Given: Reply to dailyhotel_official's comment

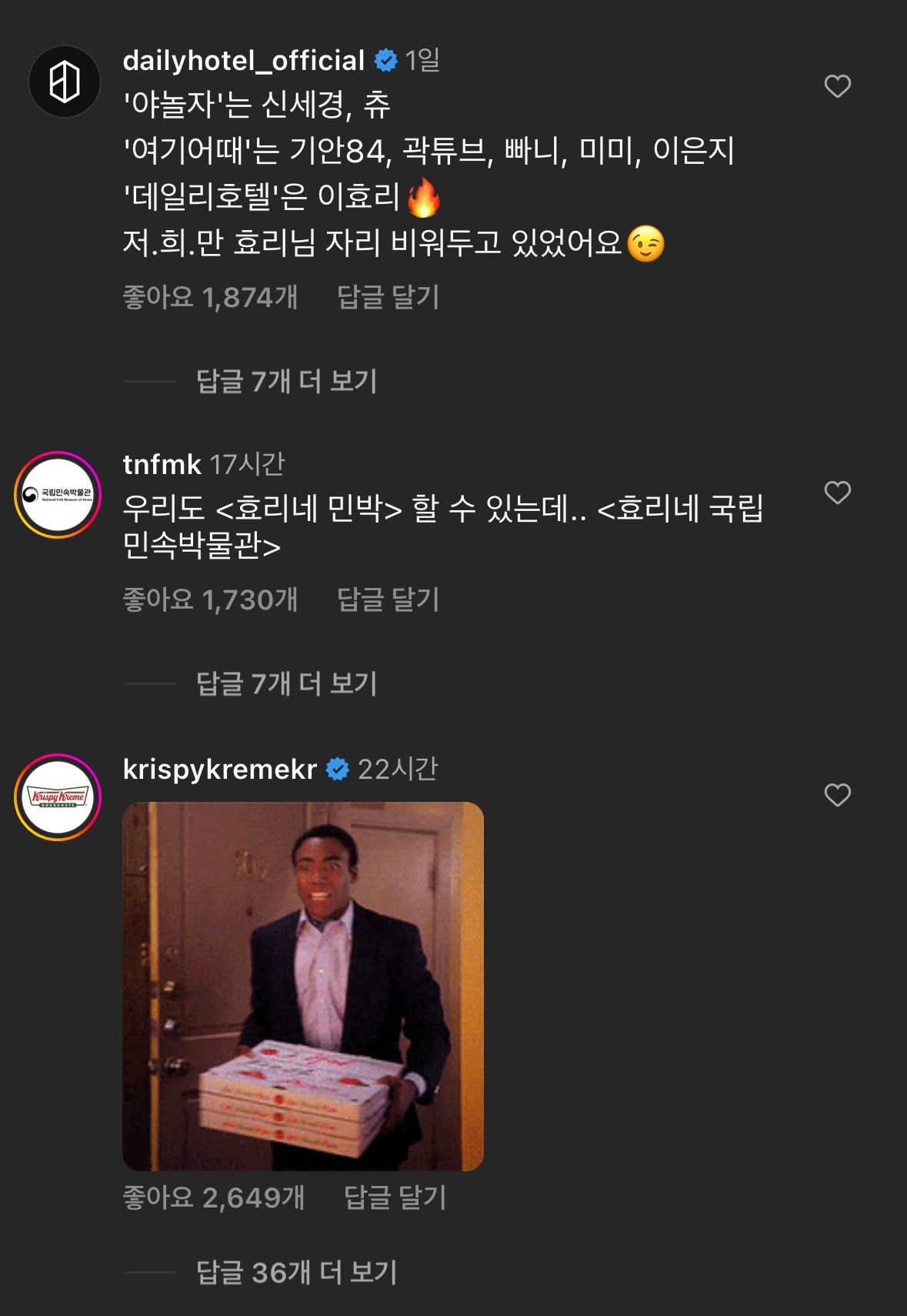Looking at the screenshot, I should pos(388,297).
